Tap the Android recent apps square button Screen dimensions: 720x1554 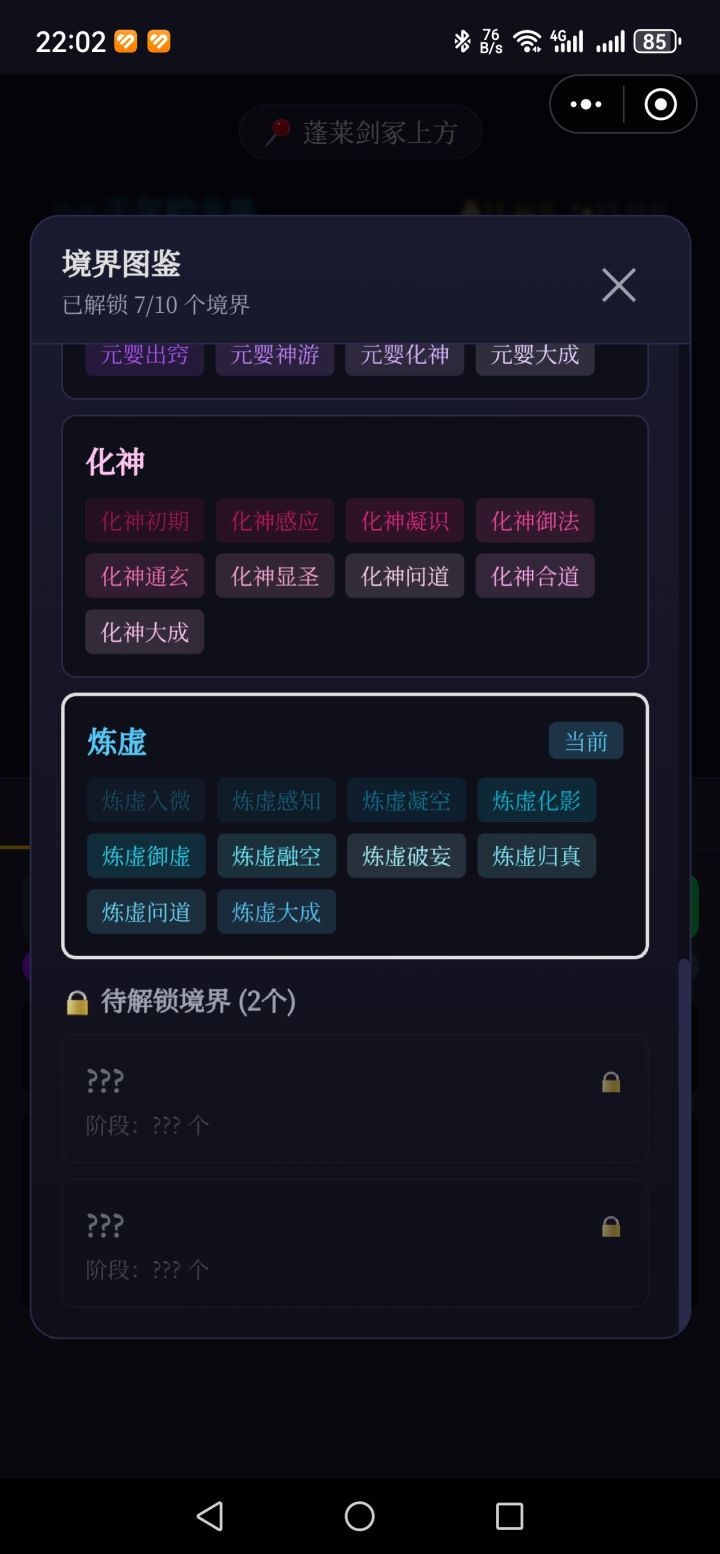(x=509, y=1516)
